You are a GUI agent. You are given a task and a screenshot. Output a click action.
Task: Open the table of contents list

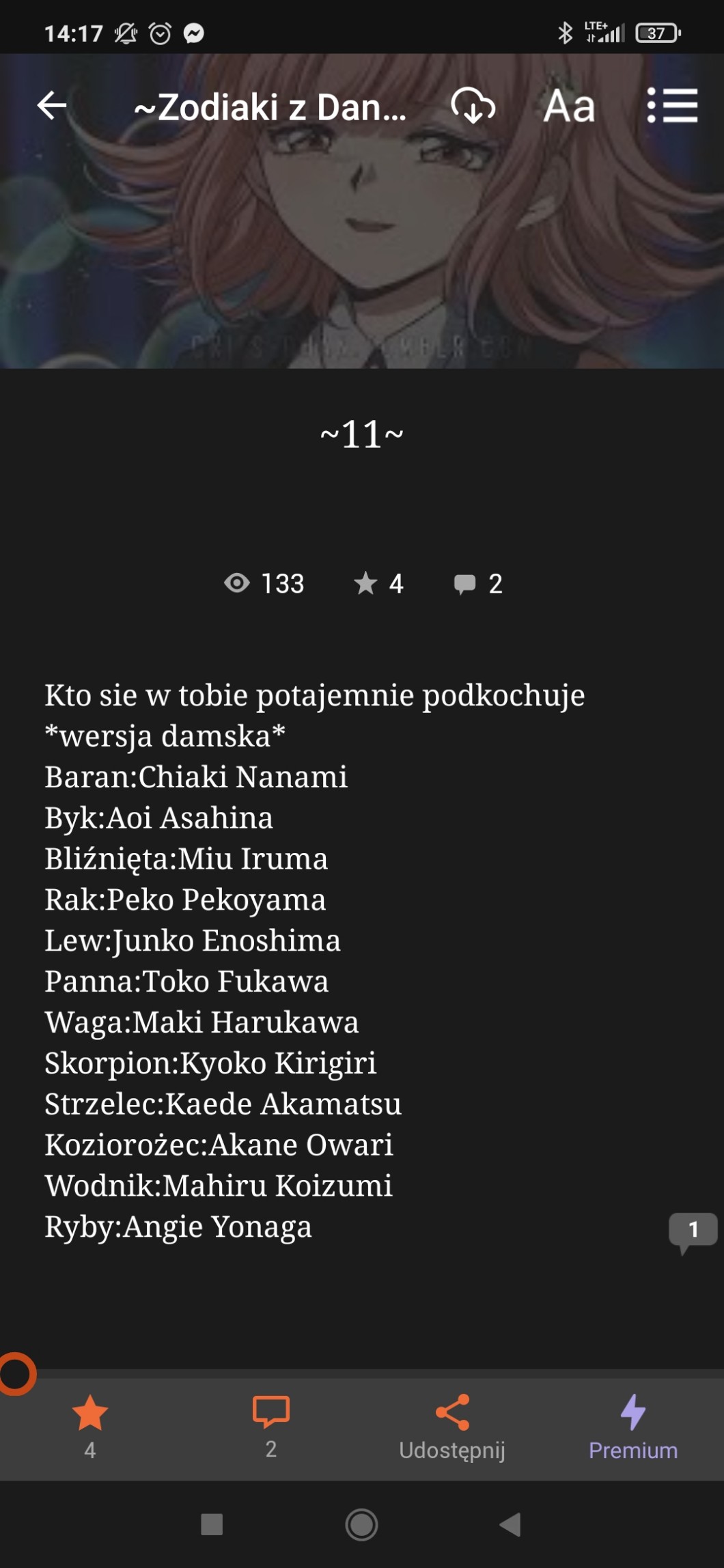[x=672, y=106]
